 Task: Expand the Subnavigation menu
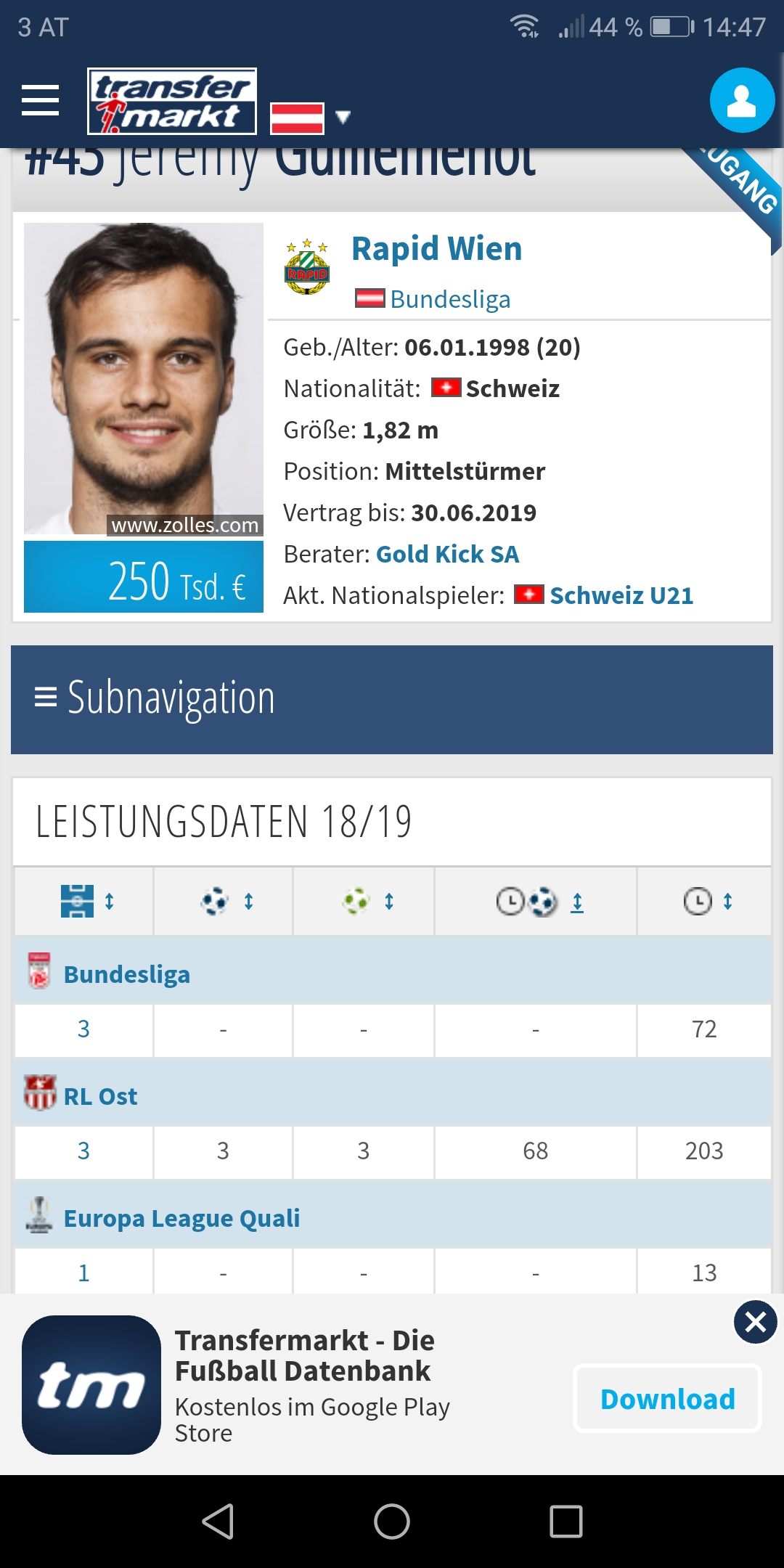392,699
